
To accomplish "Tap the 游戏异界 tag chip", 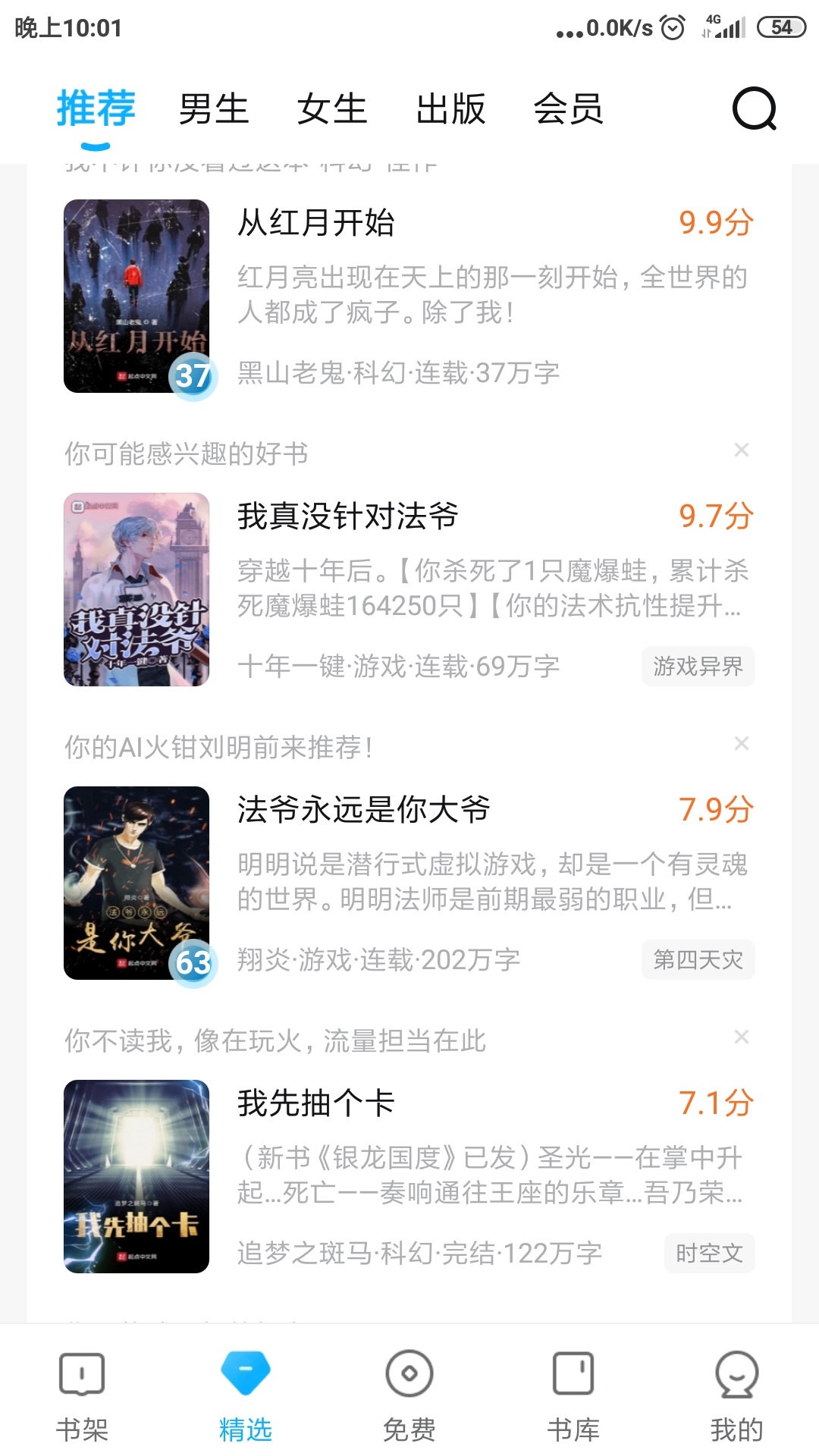I will pos(698,667).
